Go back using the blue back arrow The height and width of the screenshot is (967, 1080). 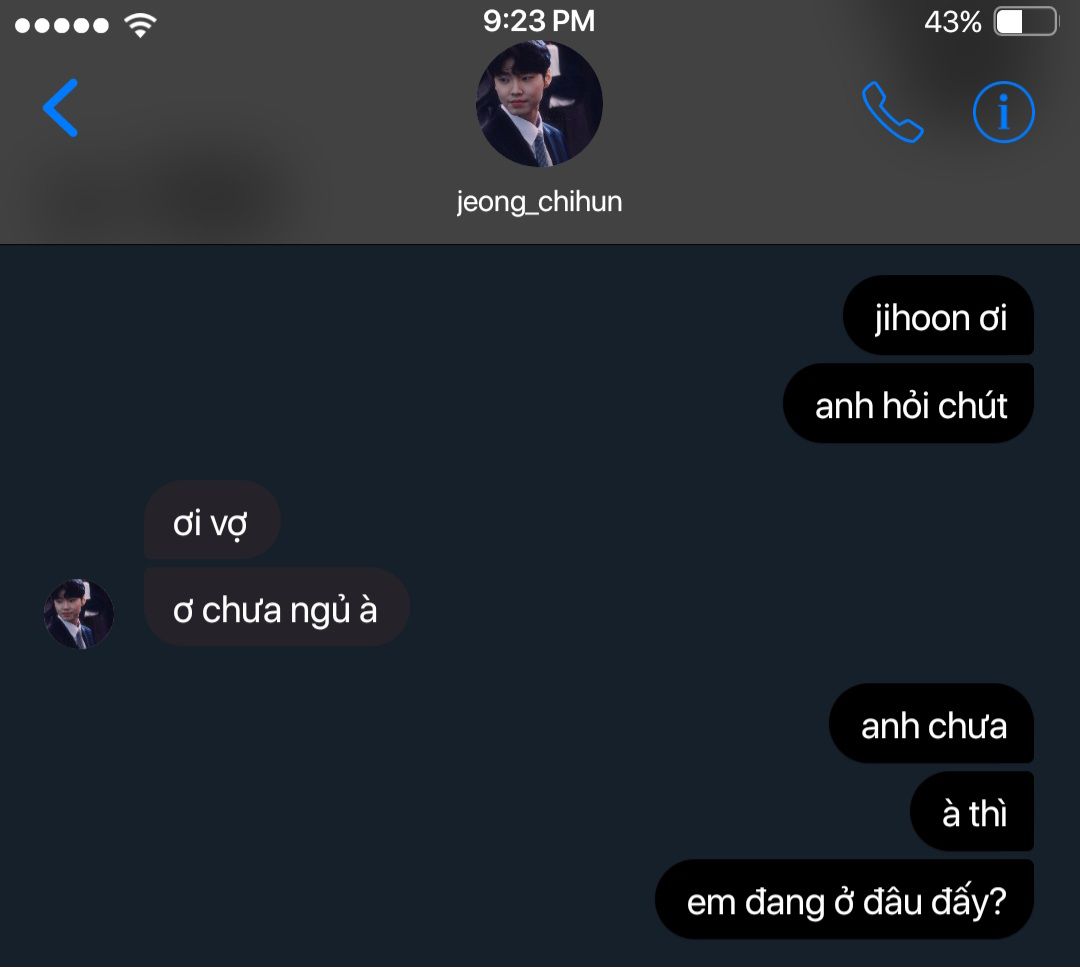point(60,108)
